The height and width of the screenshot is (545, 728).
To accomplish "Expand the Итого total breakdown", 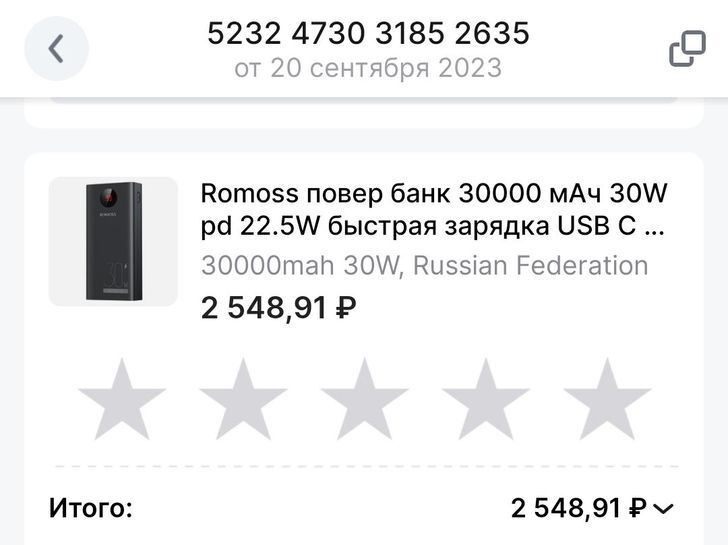I will pos(663,508).
